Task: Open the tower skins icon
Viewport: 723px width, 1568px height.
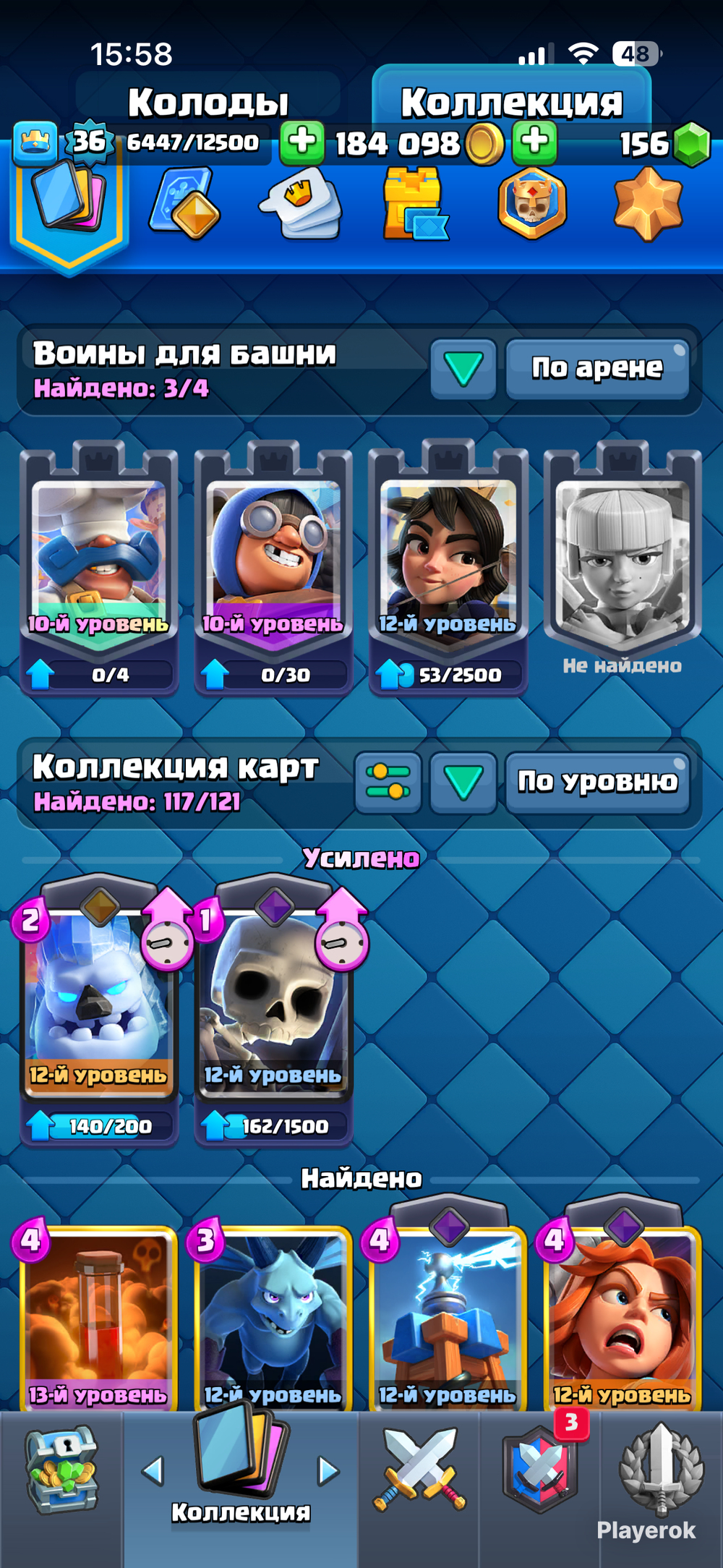Action: [x=414, y=203]
